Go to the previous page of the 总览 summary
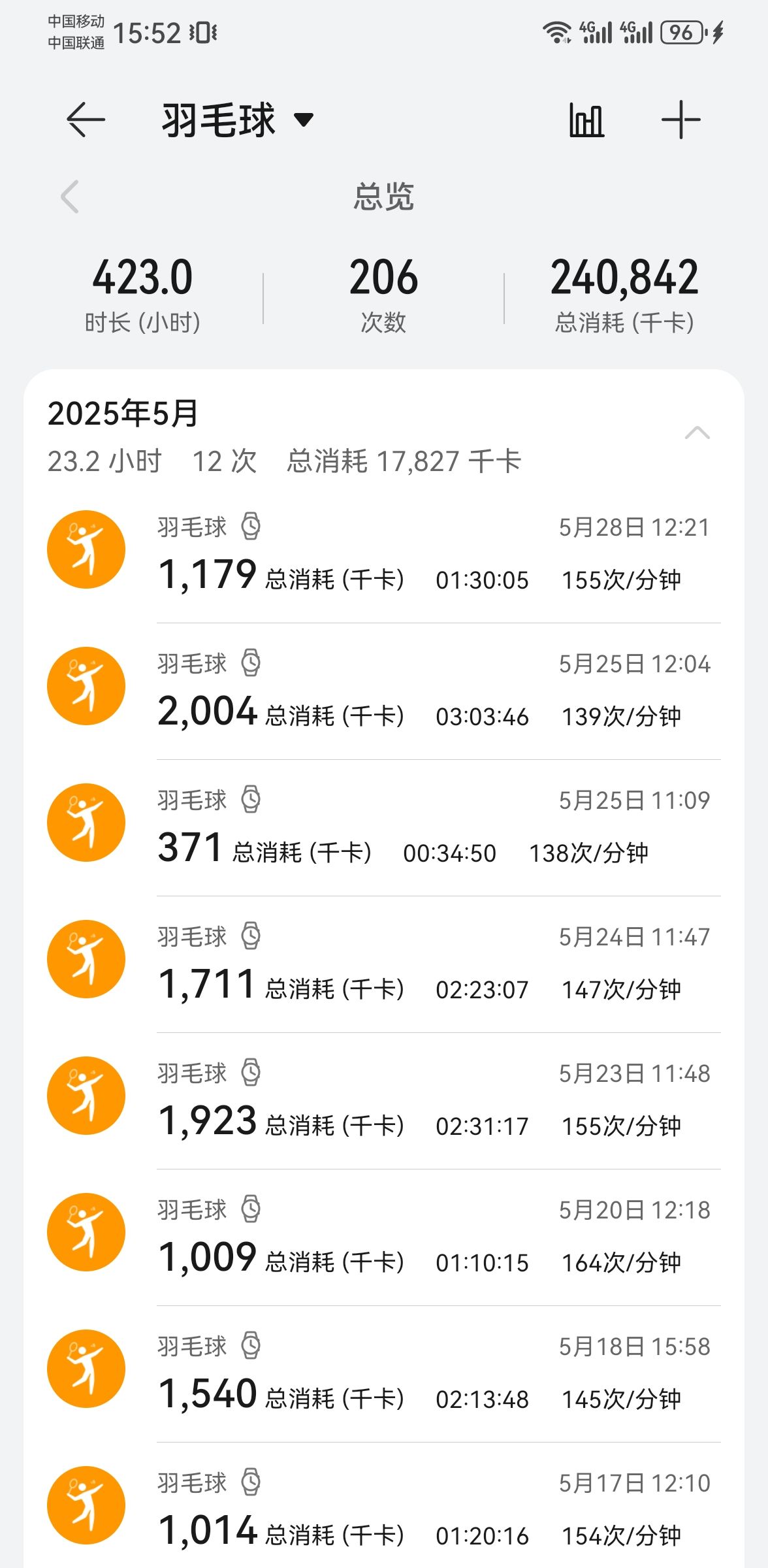The width and height of the screenshot is (768, 1568). (70, 197)
